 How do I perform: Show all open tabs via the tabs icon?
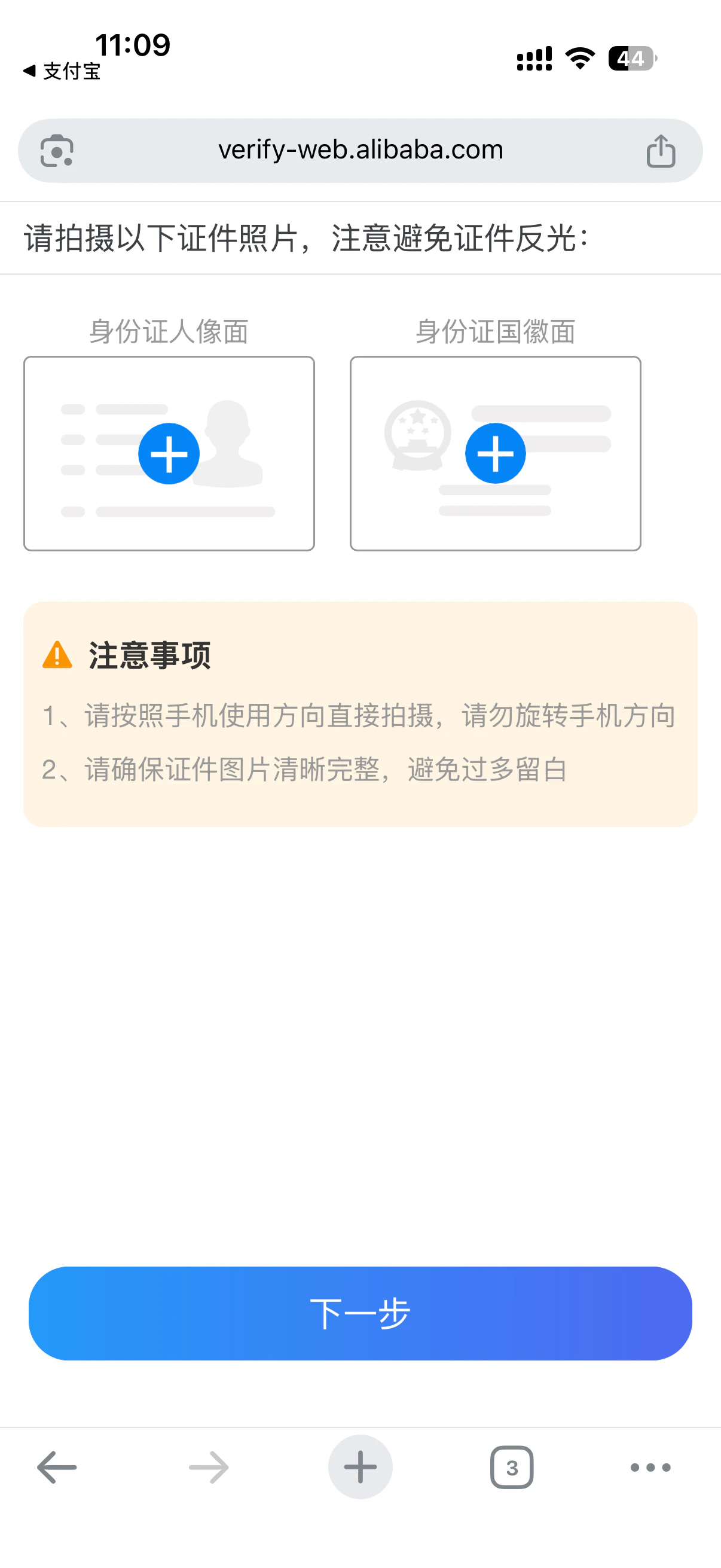(512, 1466)
